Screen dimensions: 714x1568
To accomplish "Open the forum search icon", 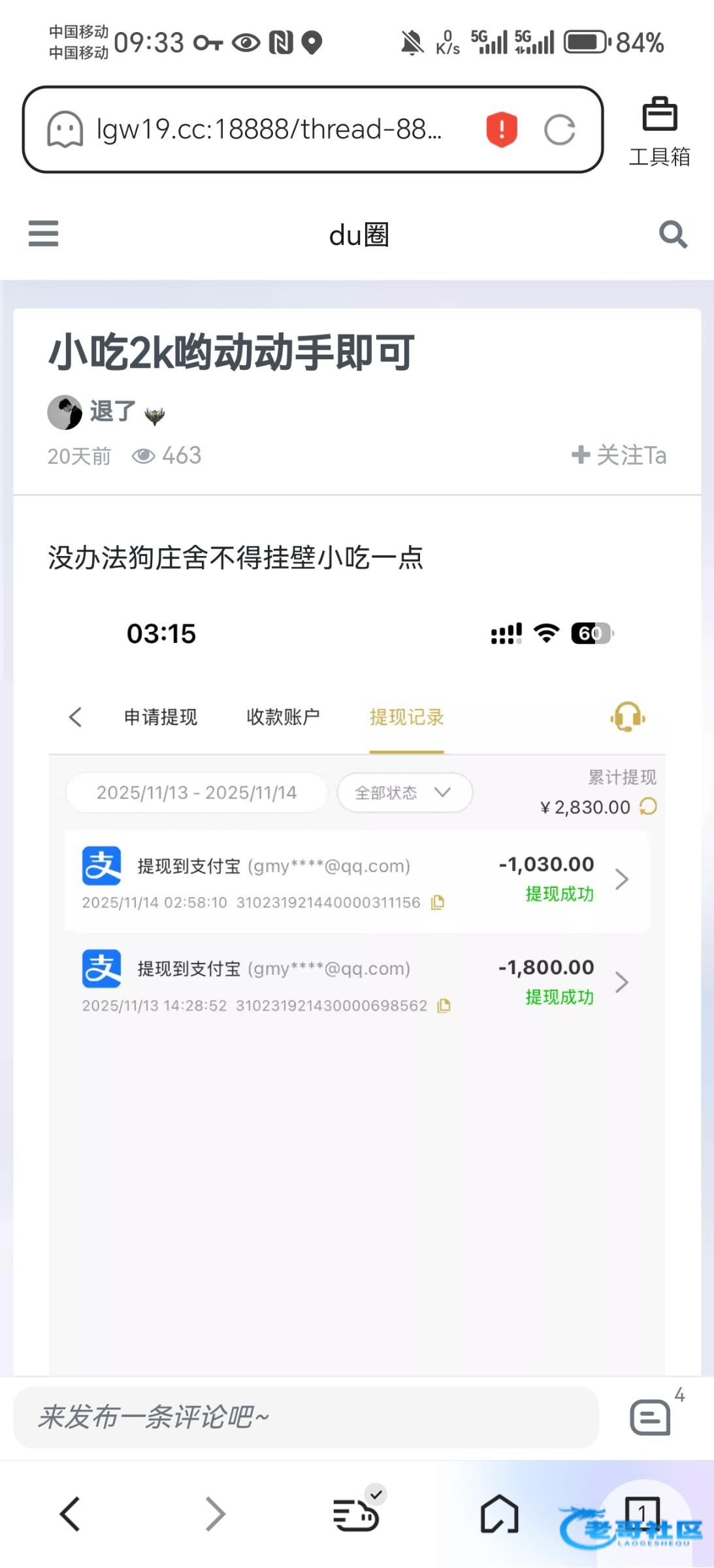I will click(x=672, y=234).
